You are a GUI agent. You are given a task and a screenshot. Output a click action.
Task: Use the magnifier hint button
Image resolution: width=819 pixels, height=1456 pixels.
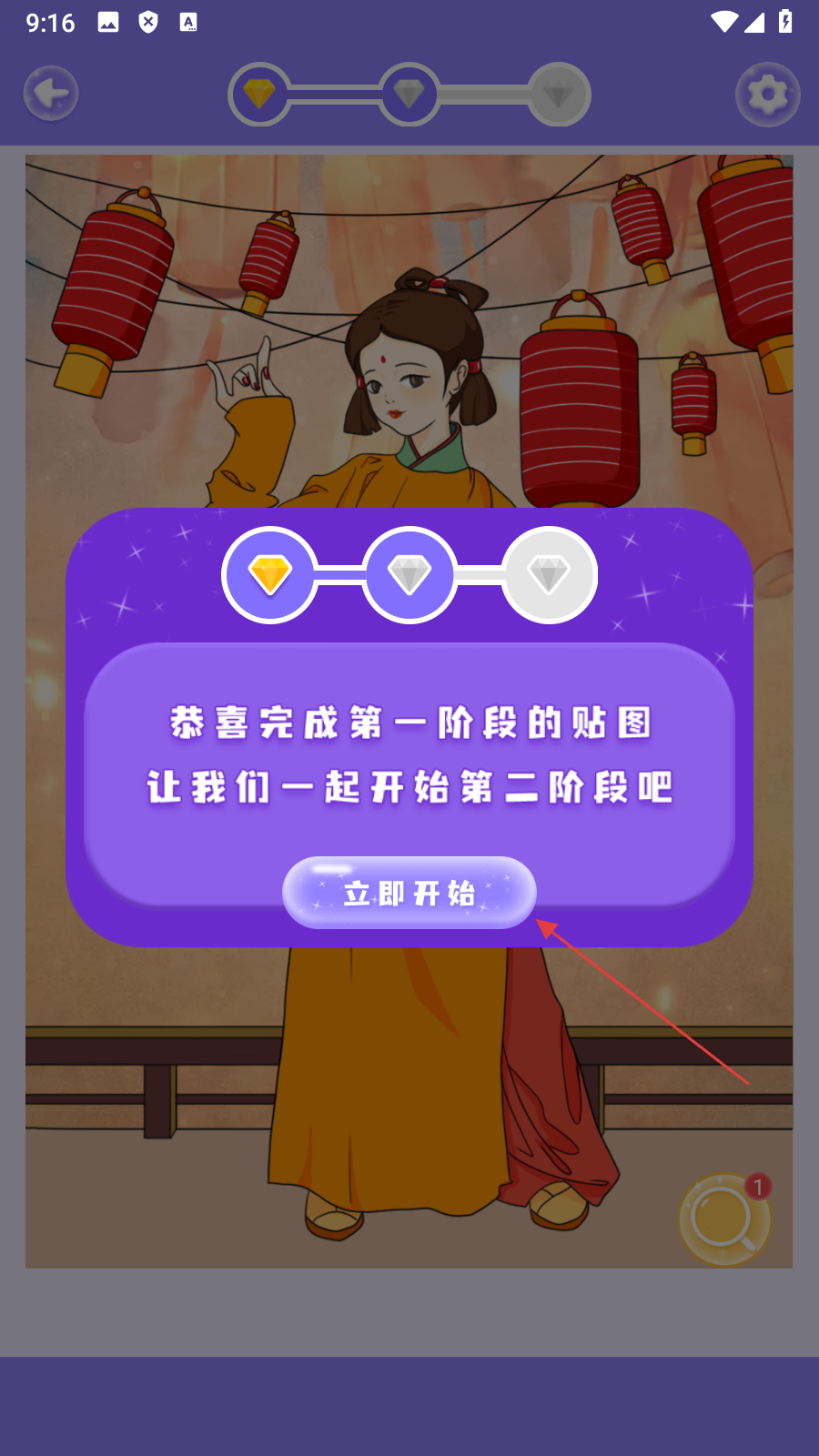tap(724, 1219)
